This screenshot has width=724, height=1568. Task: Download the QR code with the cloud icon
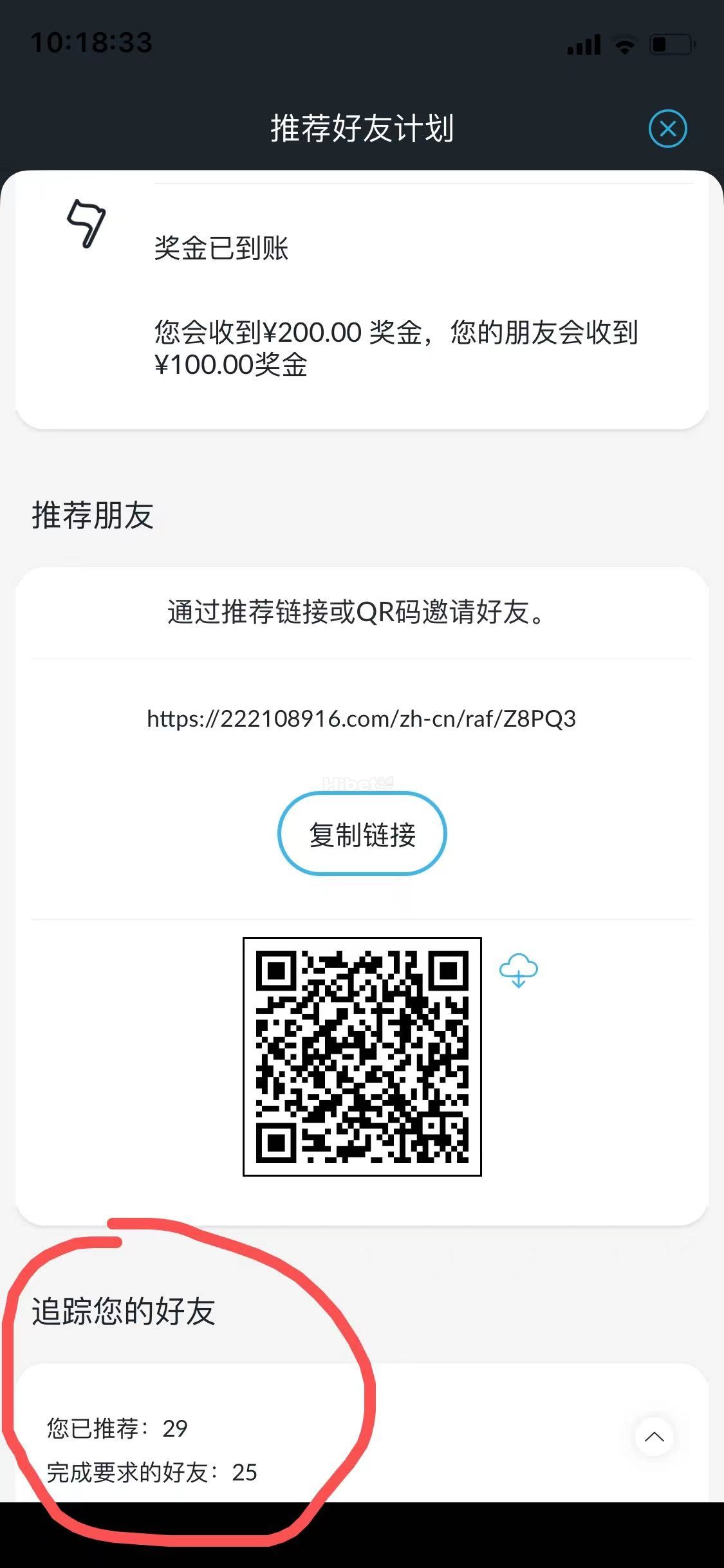tap(519, 971)
